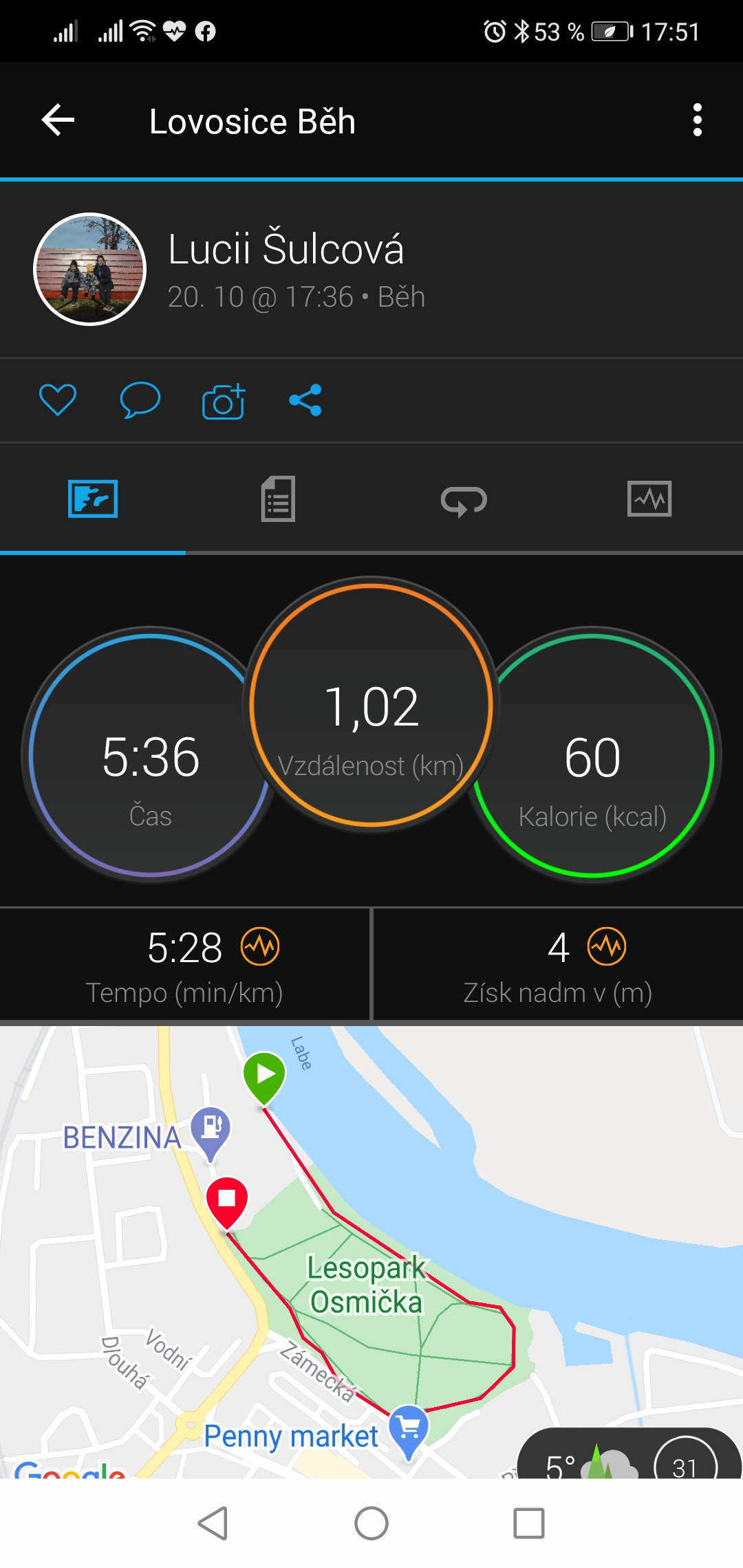Screen dimensions: 743x1568
Task: Open the three-dot overflow menu
Action: pyautogui.click(x=697, y=120)
